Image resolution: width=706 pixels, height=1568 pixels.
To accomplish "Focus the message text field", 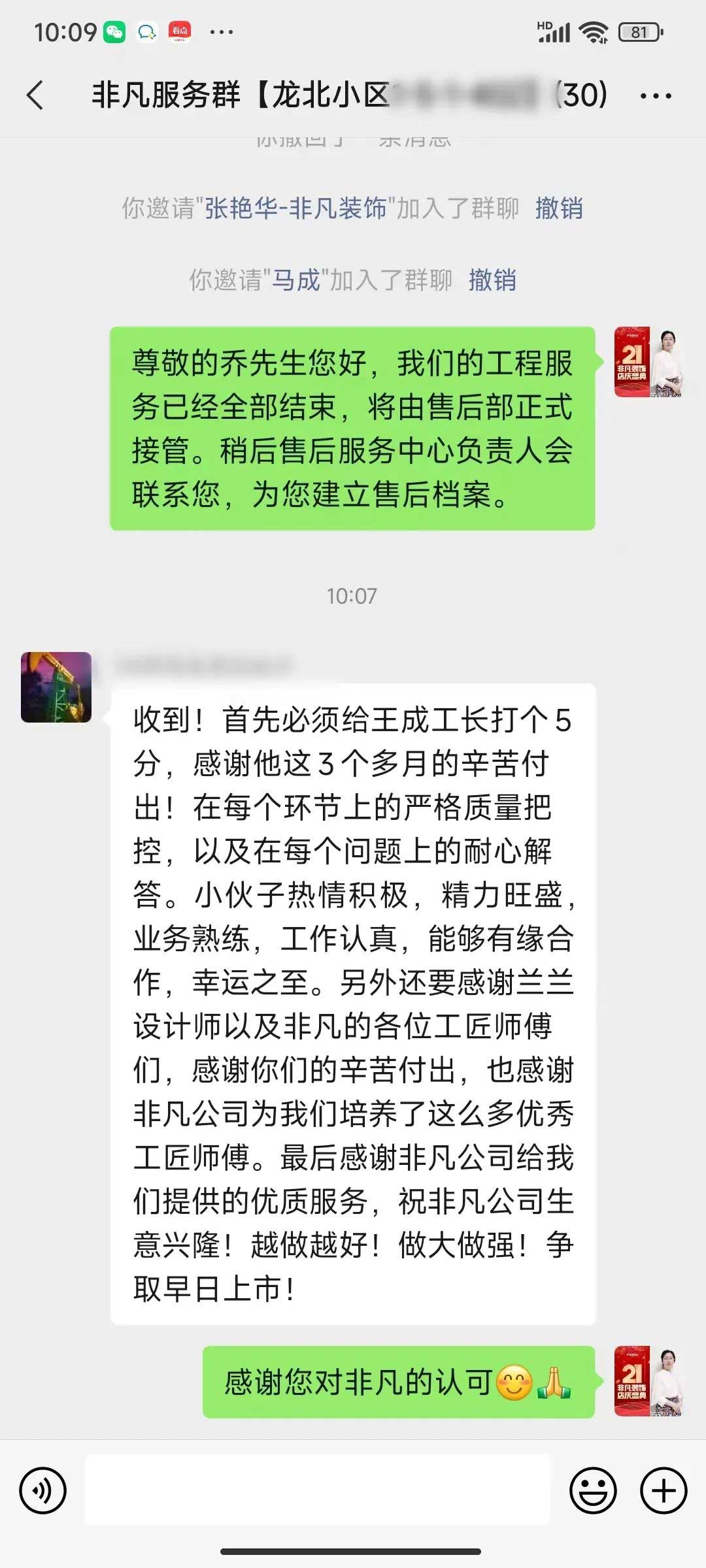I will click(318, 1490).
